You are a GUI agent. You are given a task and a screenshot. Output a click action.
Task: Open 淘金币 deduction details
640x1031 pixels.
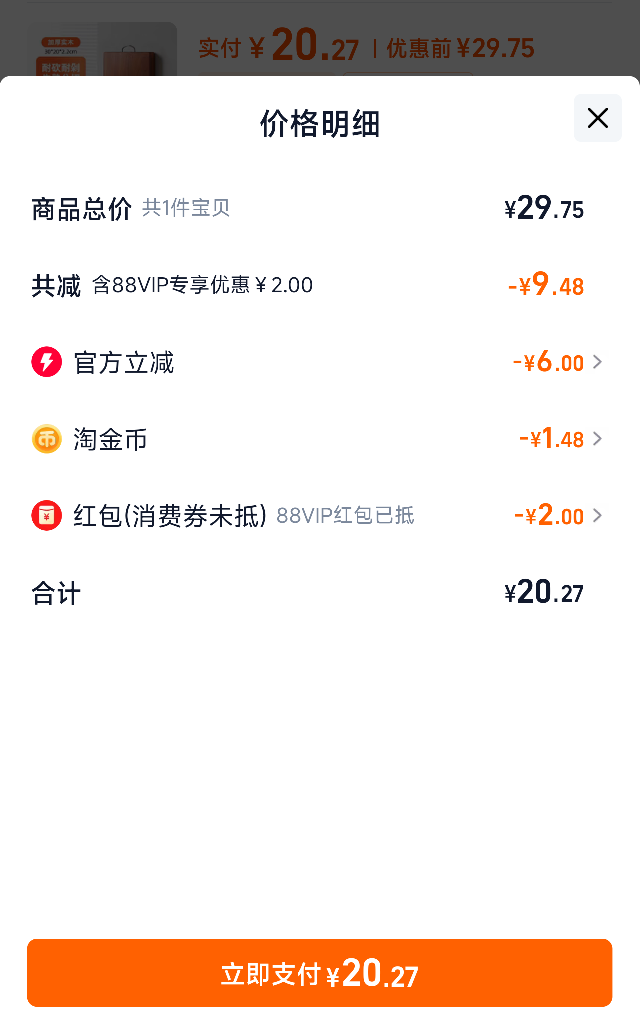click(560, 438)
